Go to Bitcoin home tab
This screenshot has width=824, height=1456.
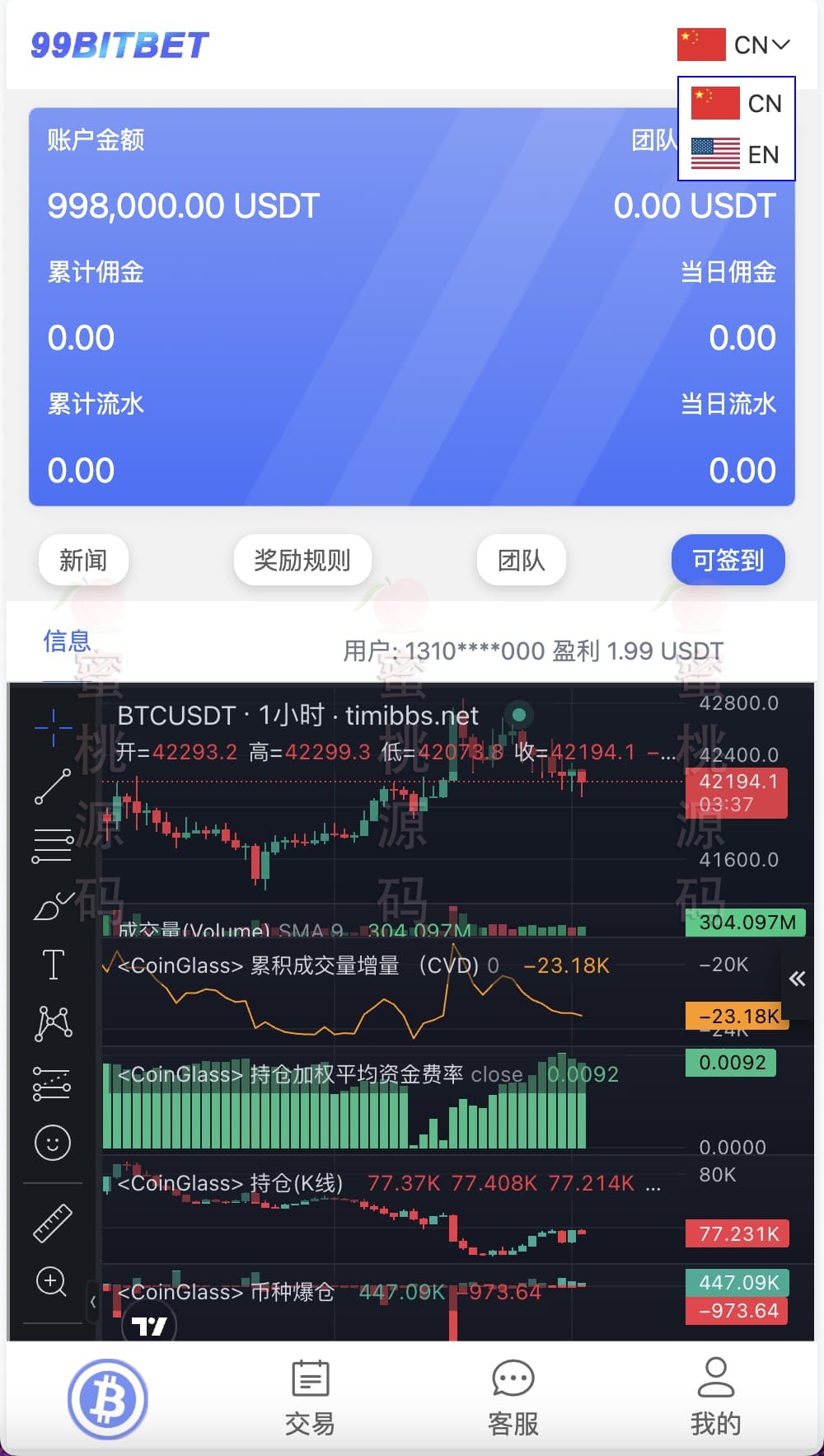point(108,1399)
